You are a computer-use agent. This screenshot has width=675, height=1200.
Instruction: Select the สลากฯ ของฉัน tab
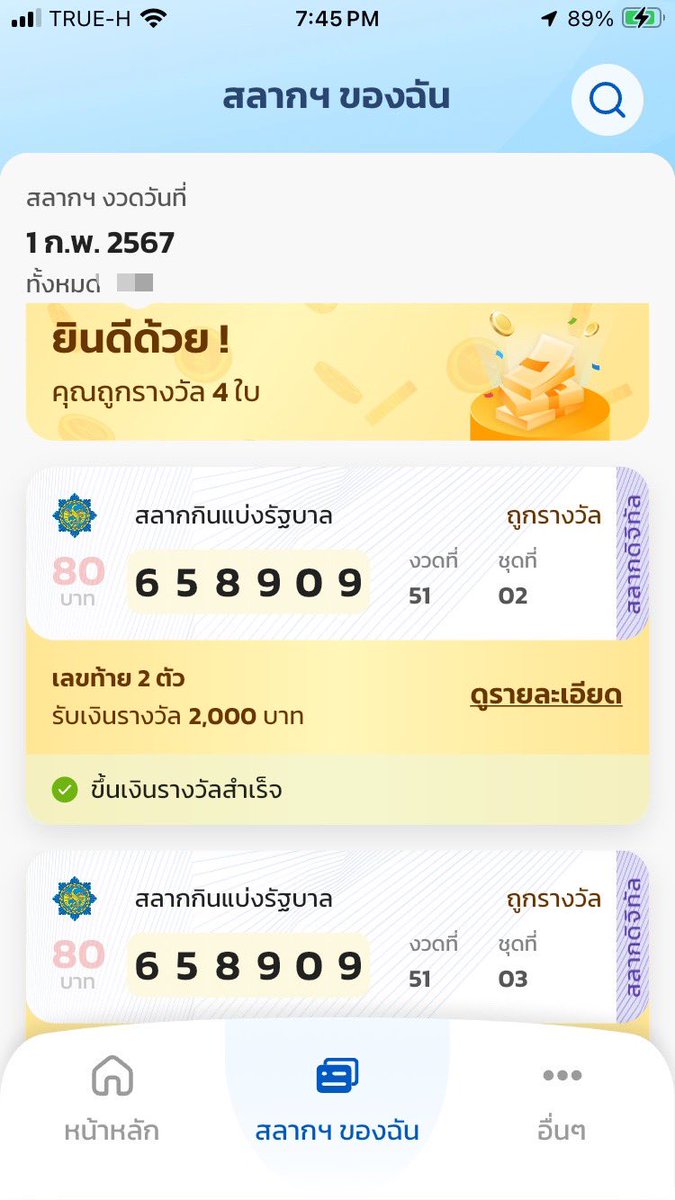coord(337,1100)
